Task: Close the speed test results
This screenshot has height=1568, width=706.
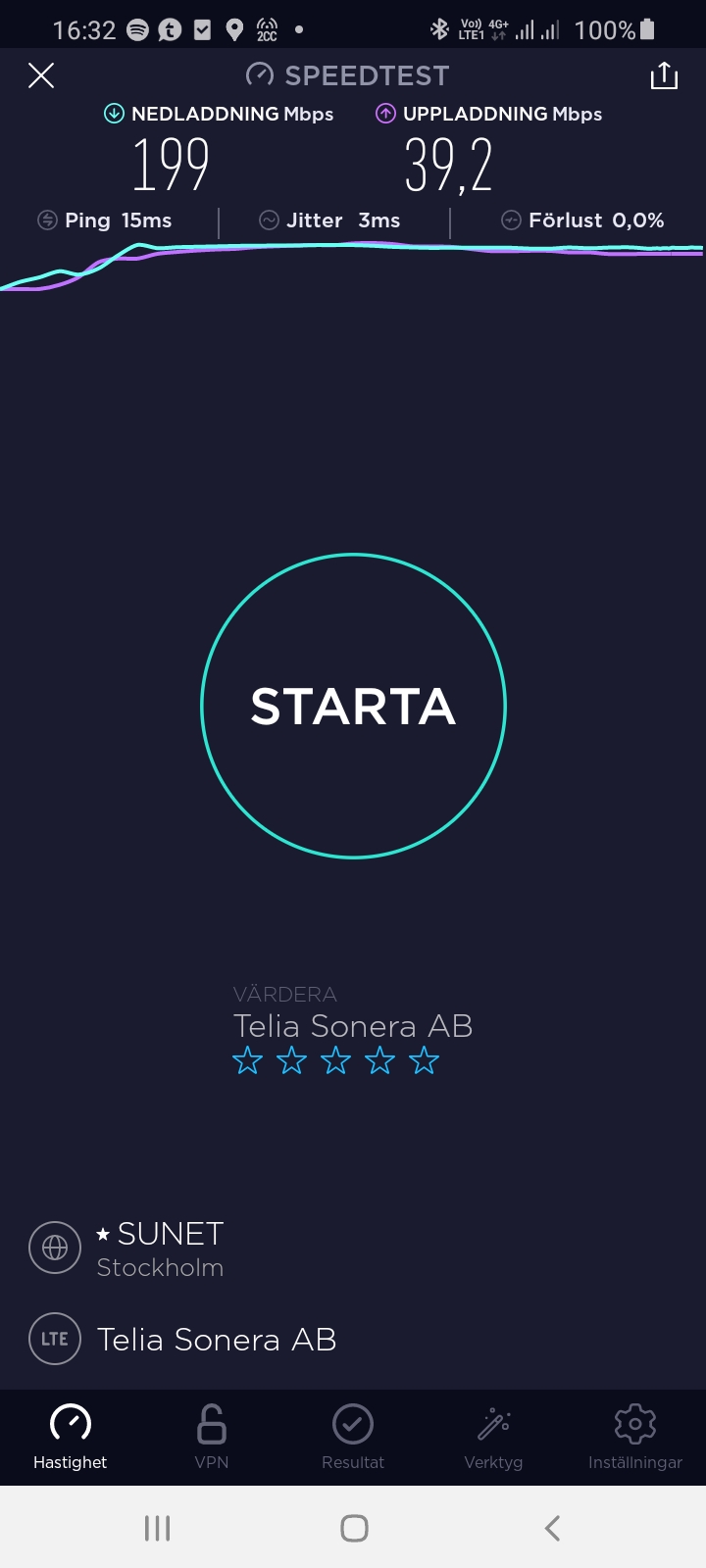Action: 41,75
